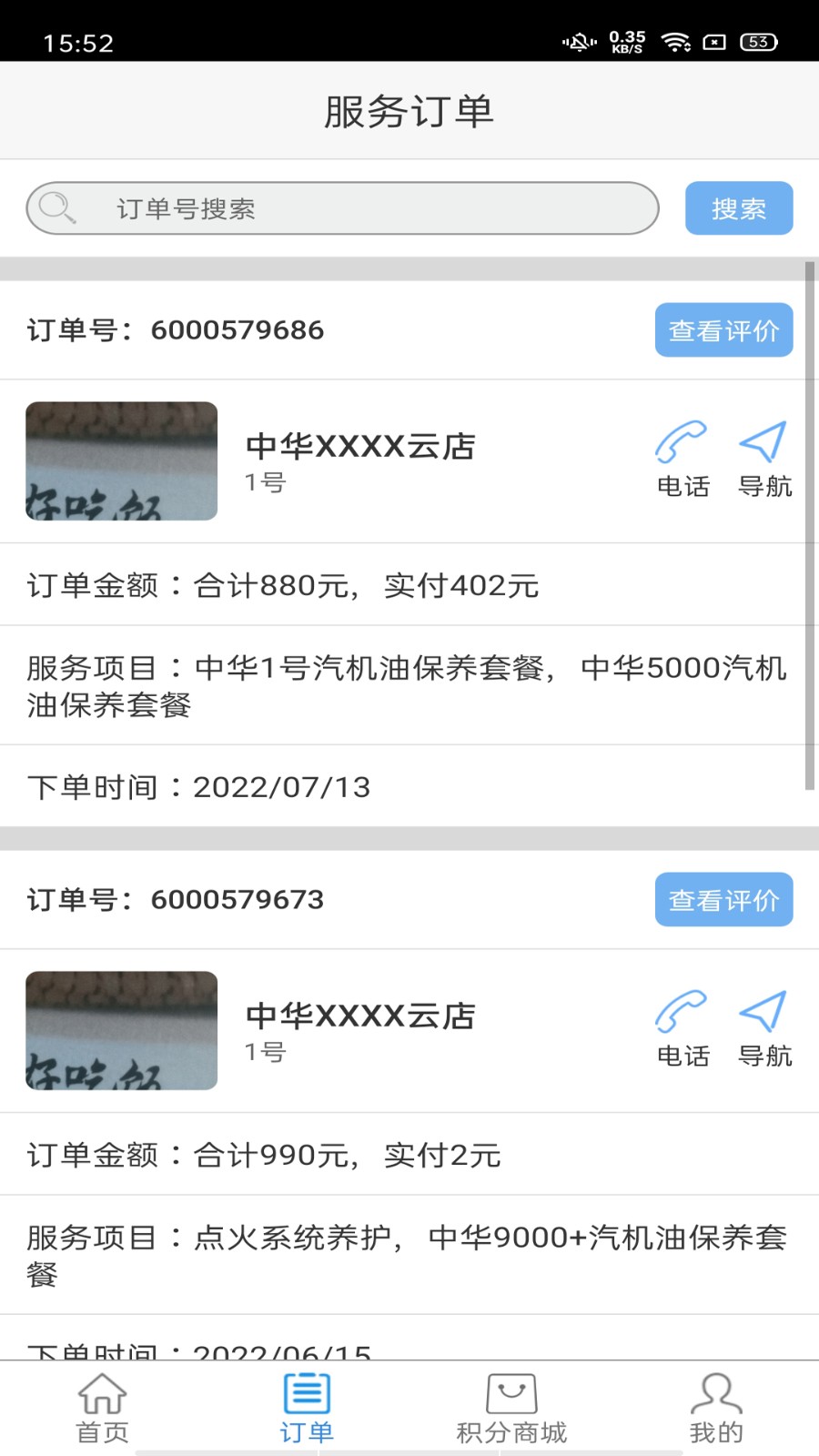Image resolution: width=819 pixels, height=1456 pixels.
Task: Open the 我的 profile icon
Action: [x=715, y=1392]
